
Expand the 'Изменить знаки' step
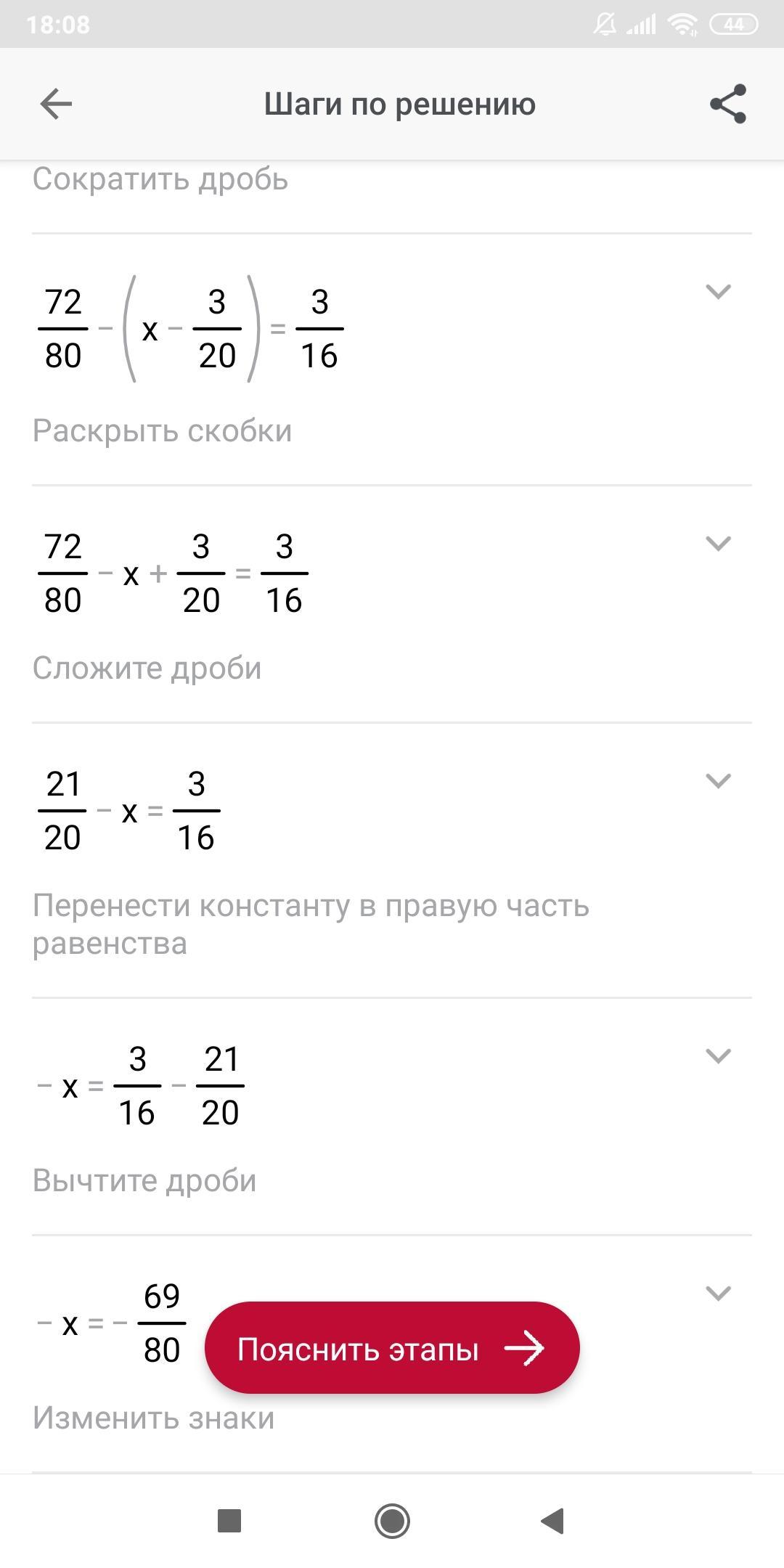(718, 1294)
